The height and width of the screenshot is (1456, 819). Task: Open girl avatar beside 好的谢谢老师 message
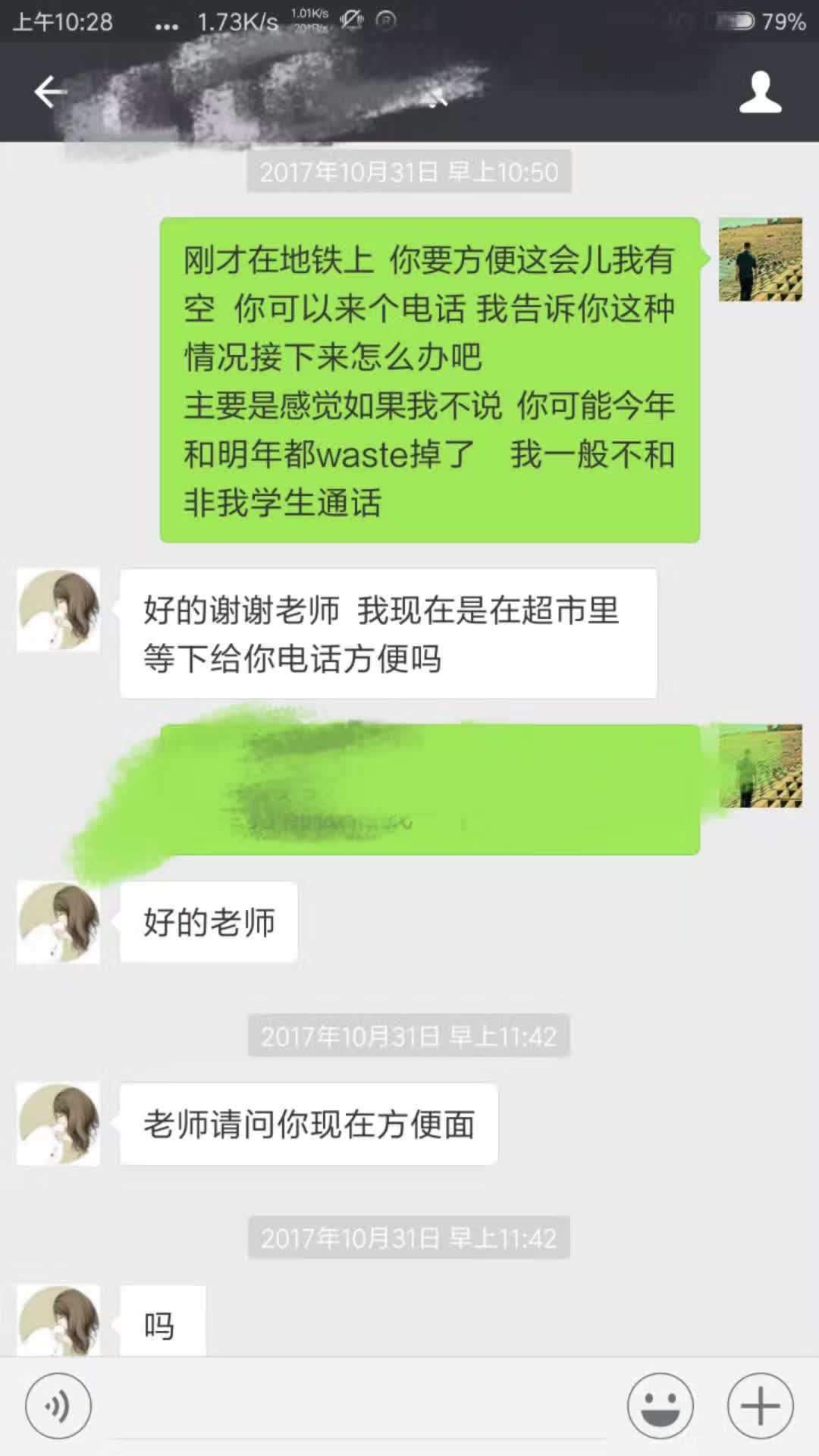click(x=58, y=610)
